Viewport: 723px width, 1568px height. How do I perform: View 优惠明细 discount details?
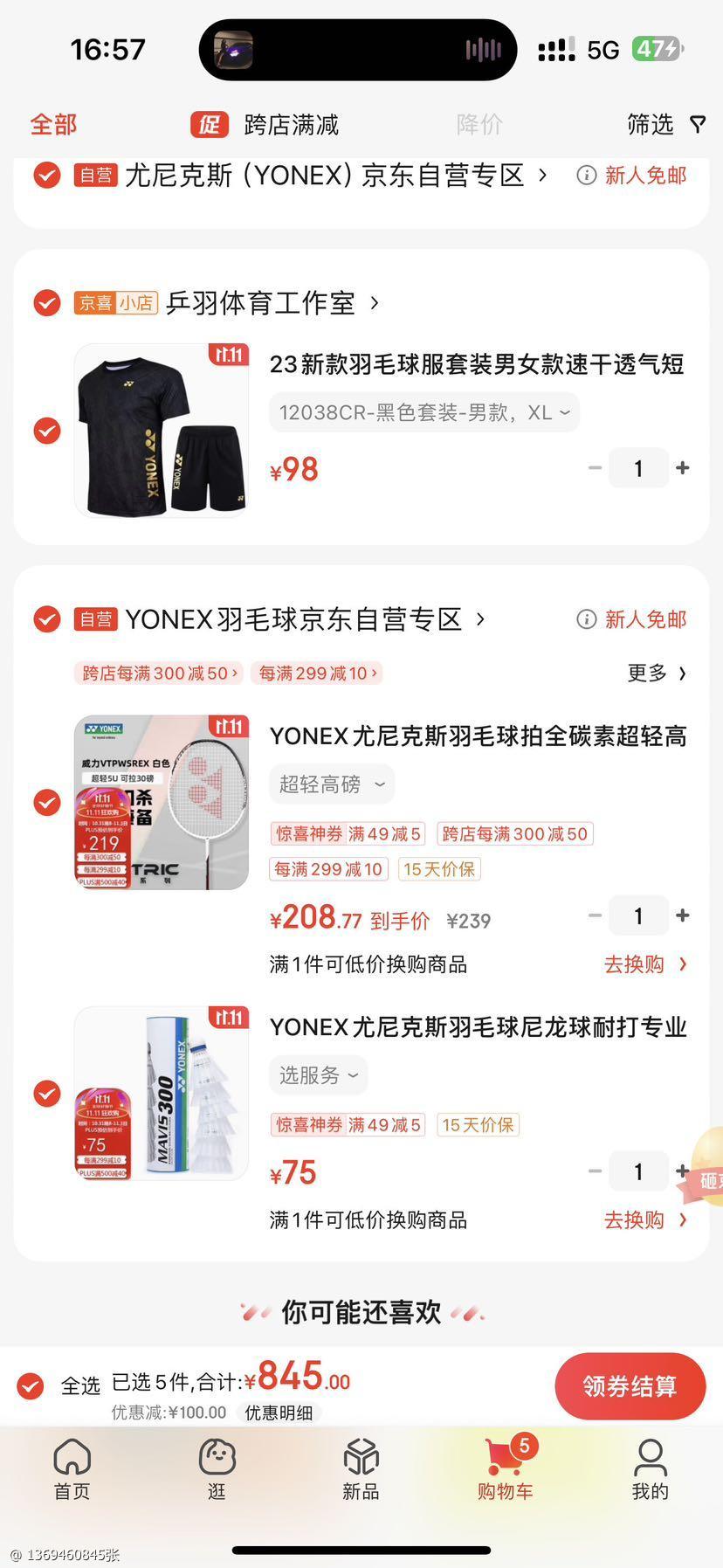(279, 1413)
